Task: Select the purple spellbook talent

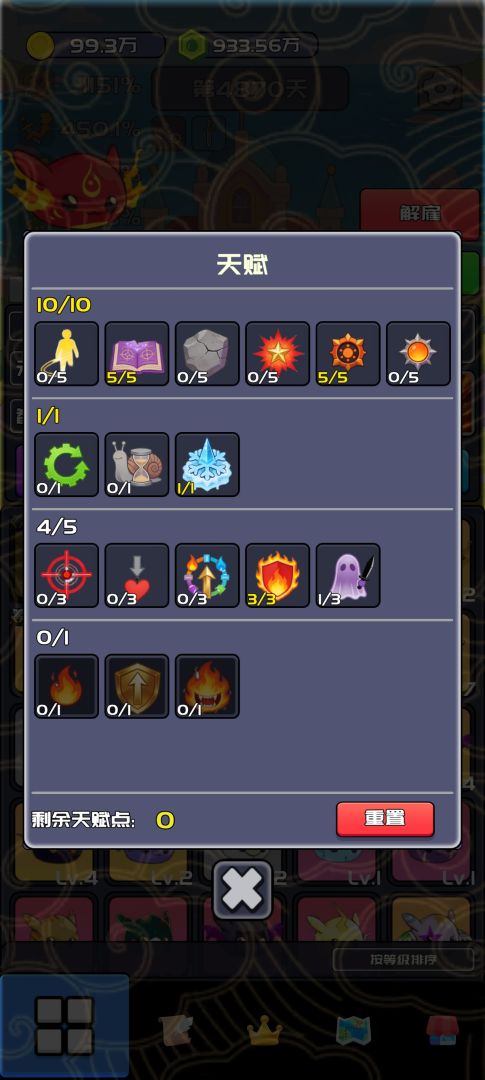Action: click(137, 353)
